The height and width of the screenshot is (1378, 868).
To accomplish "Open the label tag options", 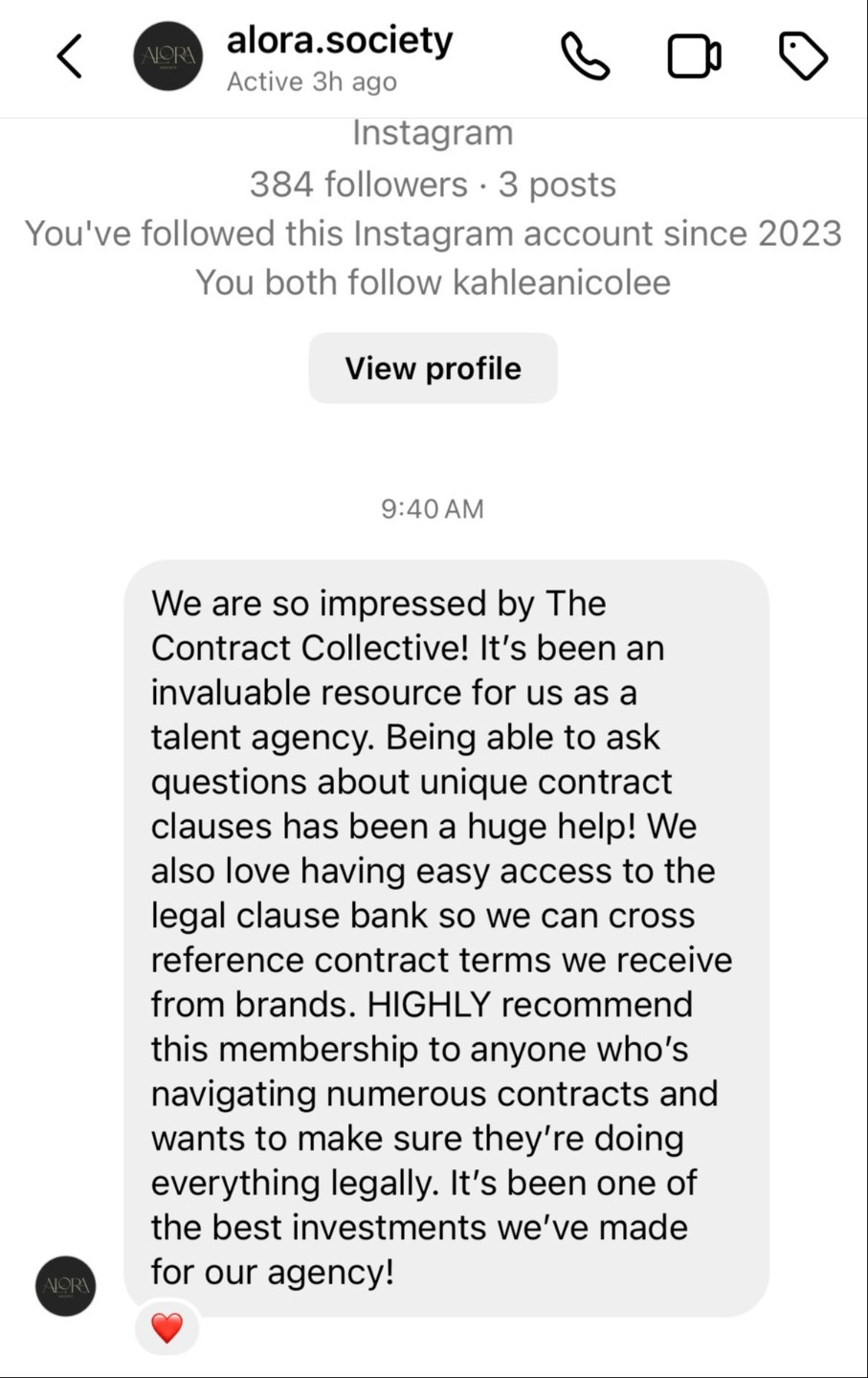I will pyautogui.click(x=803, y=56).
